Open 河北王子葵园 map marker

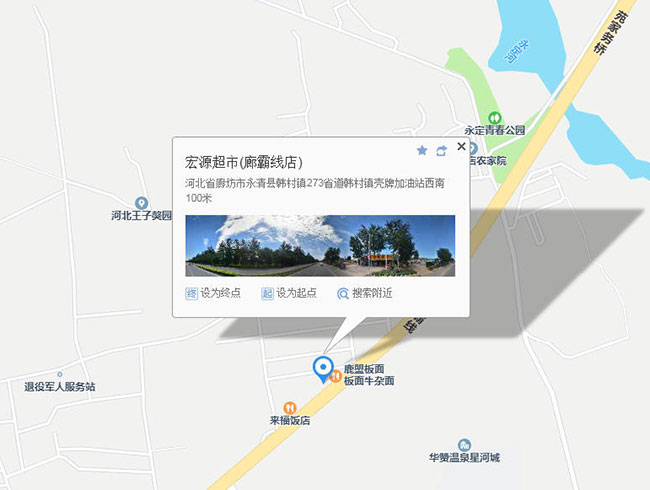[141, 203]
